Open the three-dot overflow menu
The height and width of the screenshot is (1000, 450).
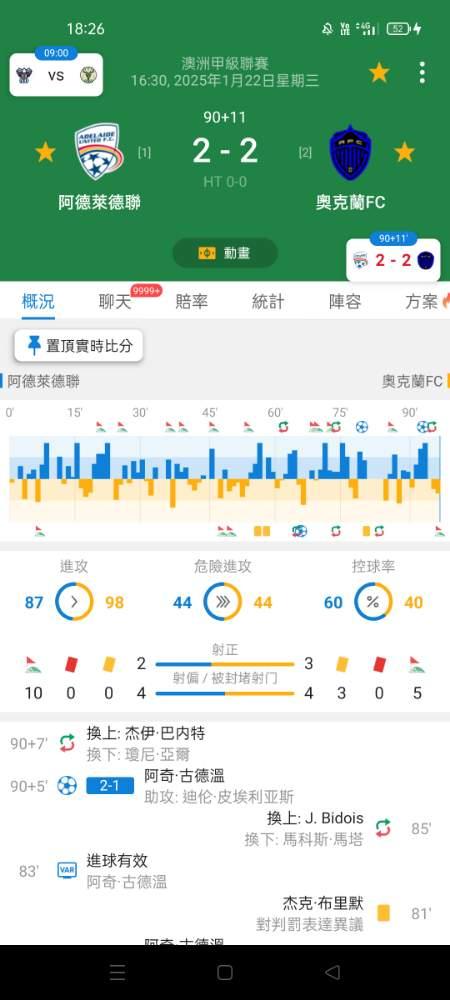422,73
